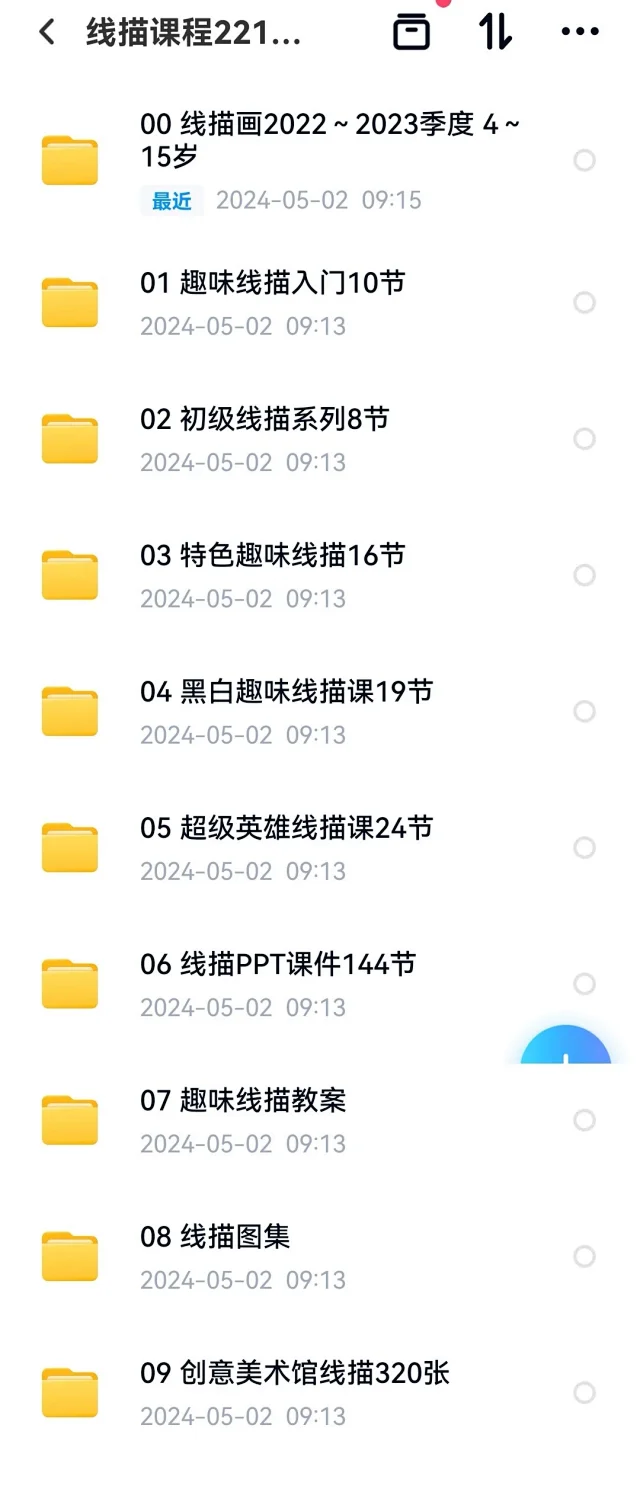
Task: Go back using the top-left arrow
Action: click(46, 32)
